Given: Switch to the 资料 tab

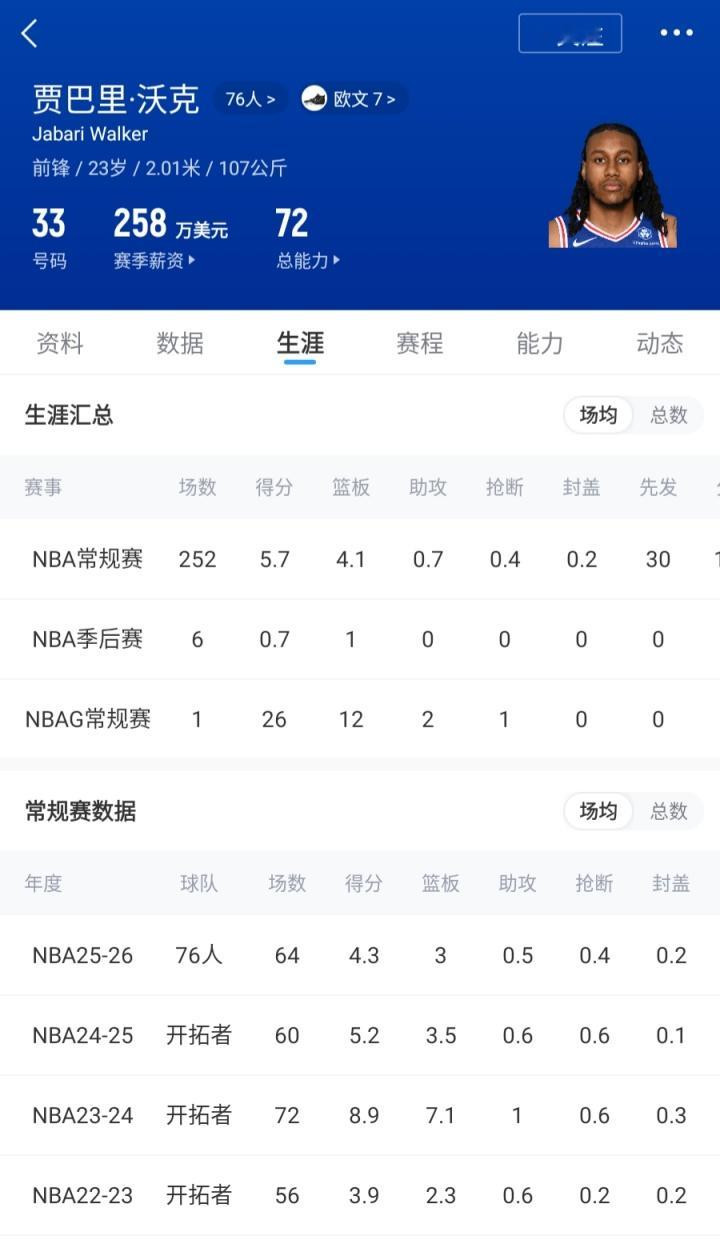Looking at the screenshot, I should coord(60,343).
